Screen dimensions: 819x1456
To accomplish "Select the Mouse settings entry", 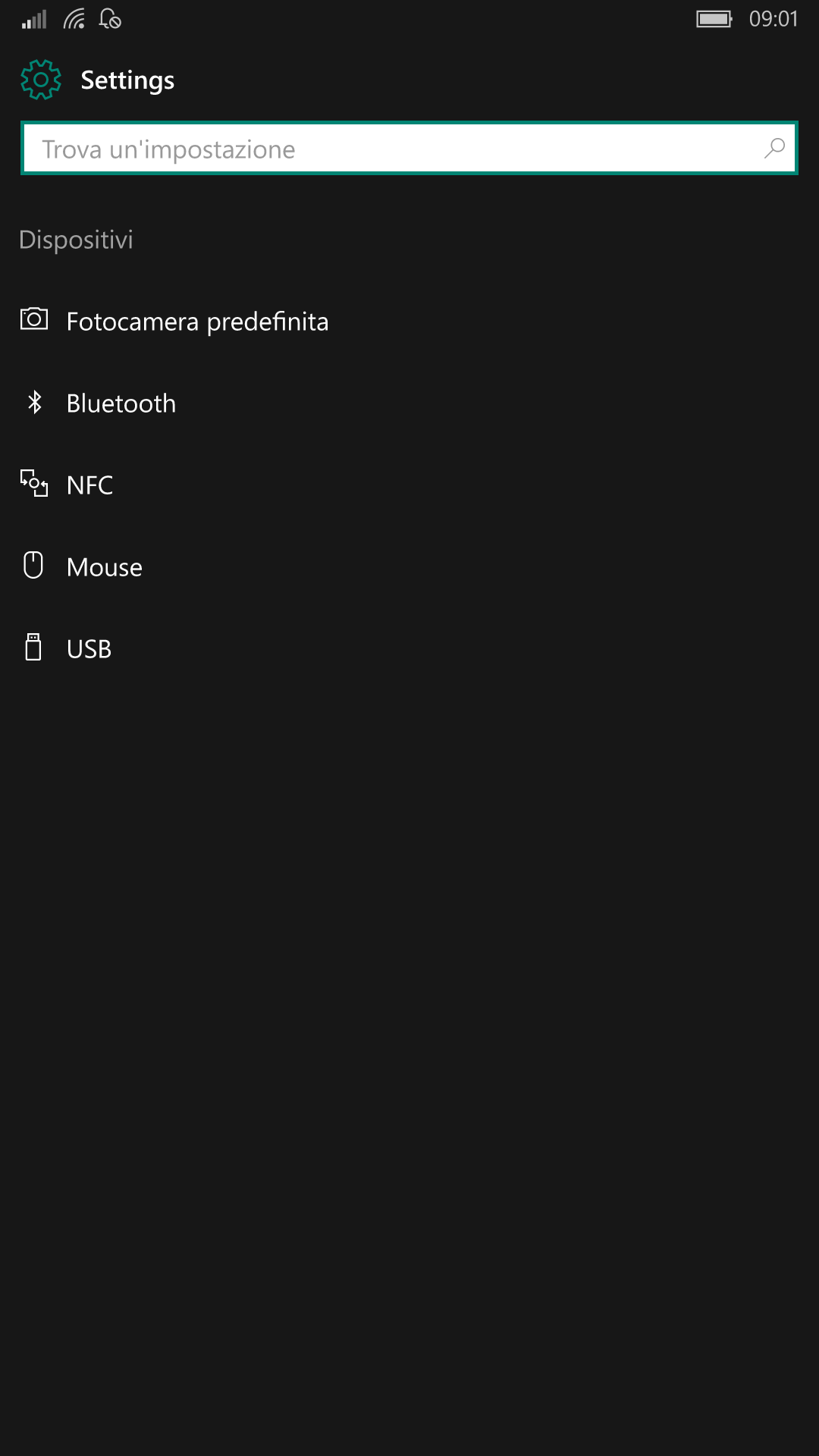I will tap(409, 566).
